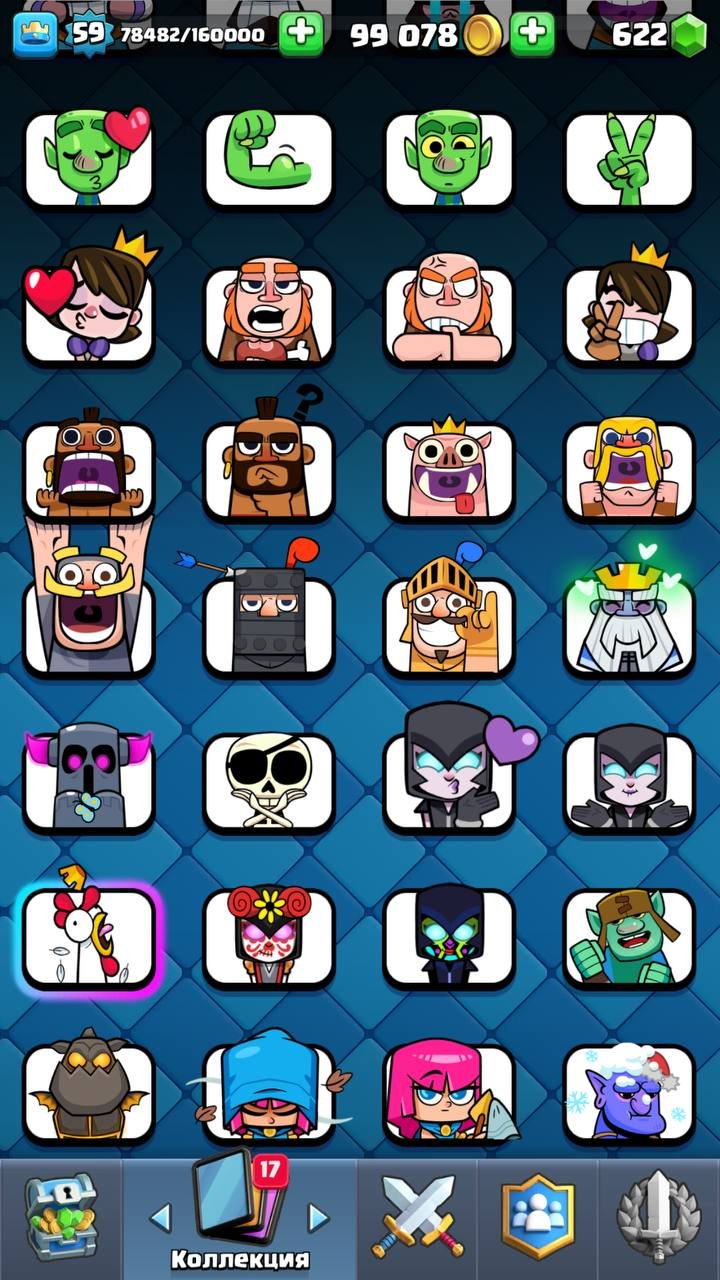Add more experience with the green plus

tap(301, 35)
